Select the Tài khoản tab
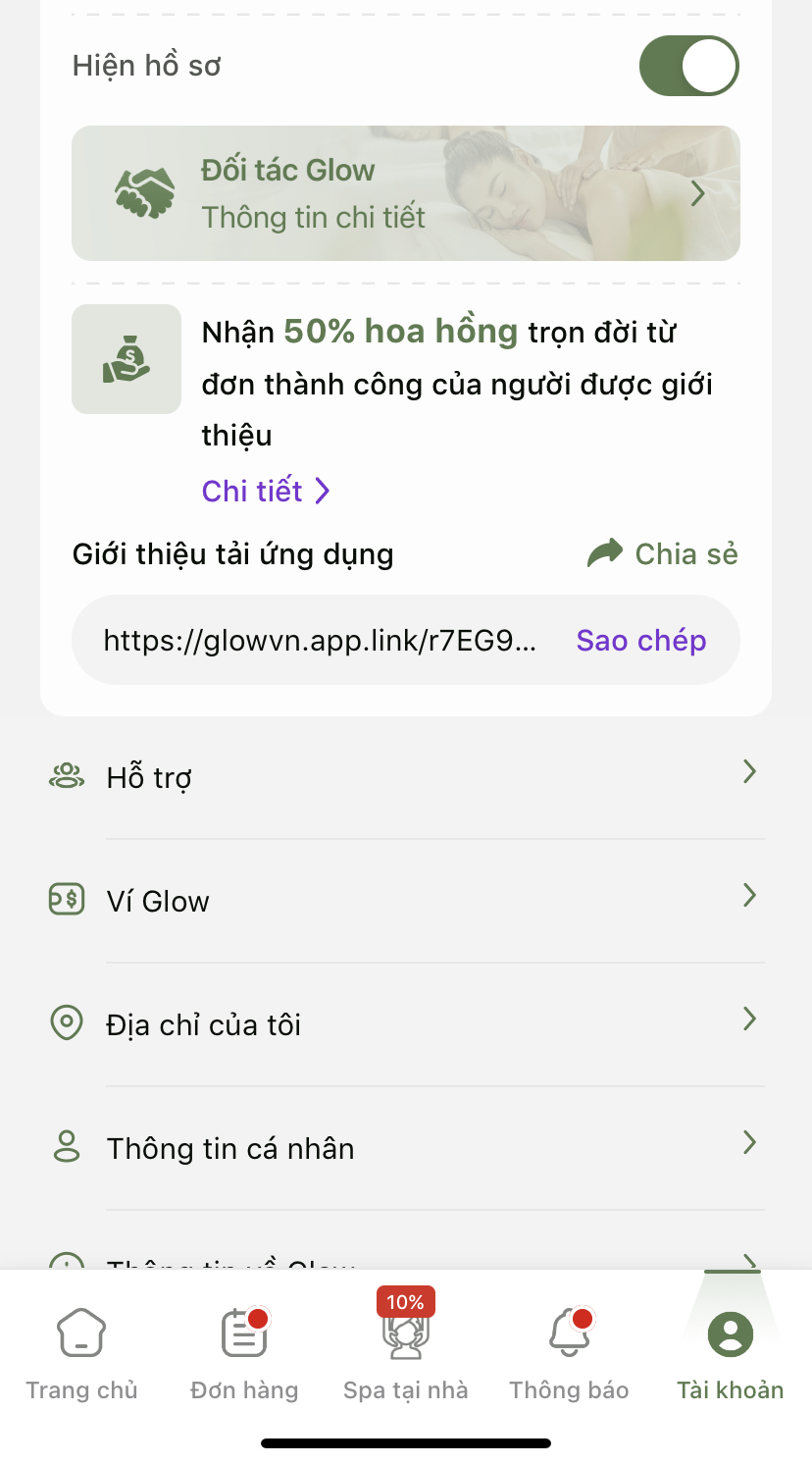Viewport: 812px width, 1464px height. pos(731,1354)
